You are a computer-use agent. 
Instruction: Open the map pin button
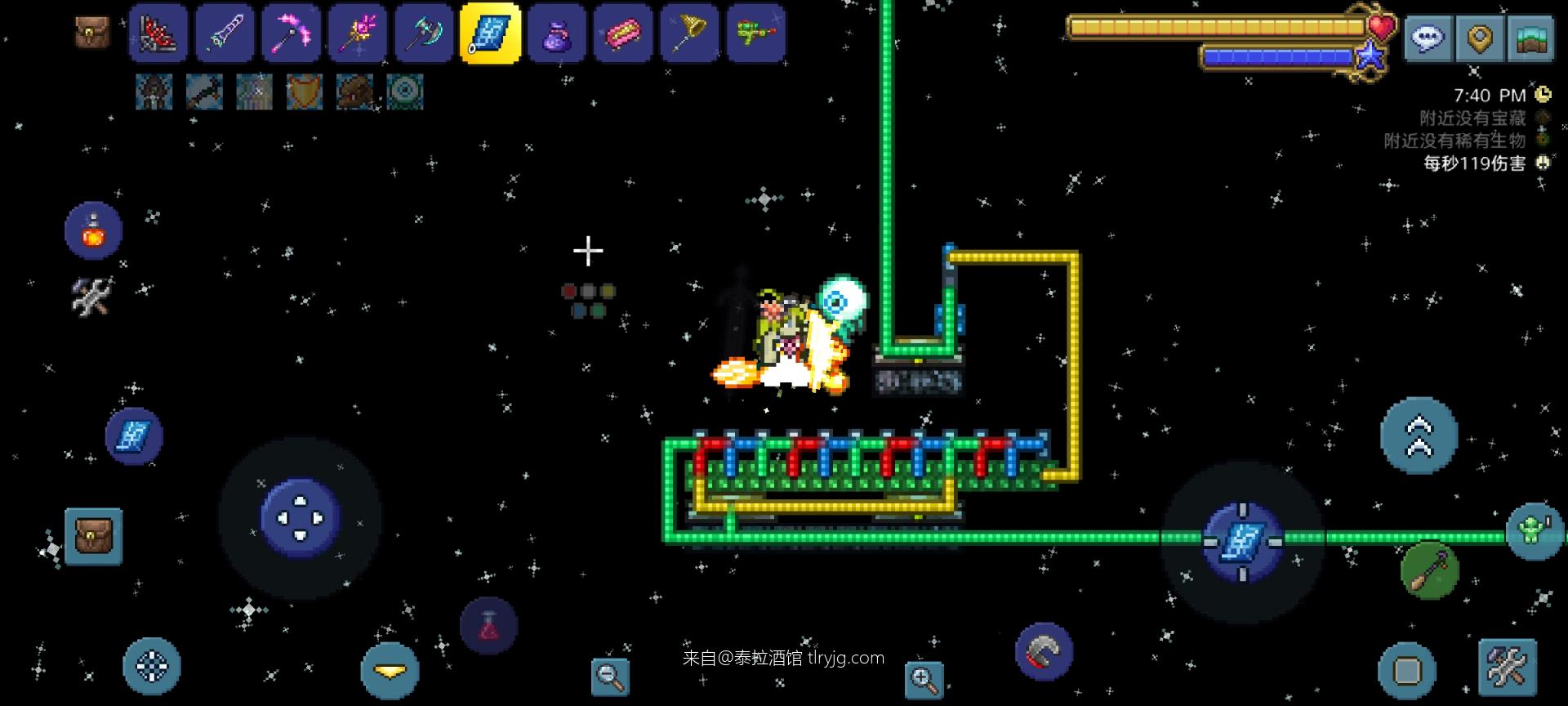1480,38
